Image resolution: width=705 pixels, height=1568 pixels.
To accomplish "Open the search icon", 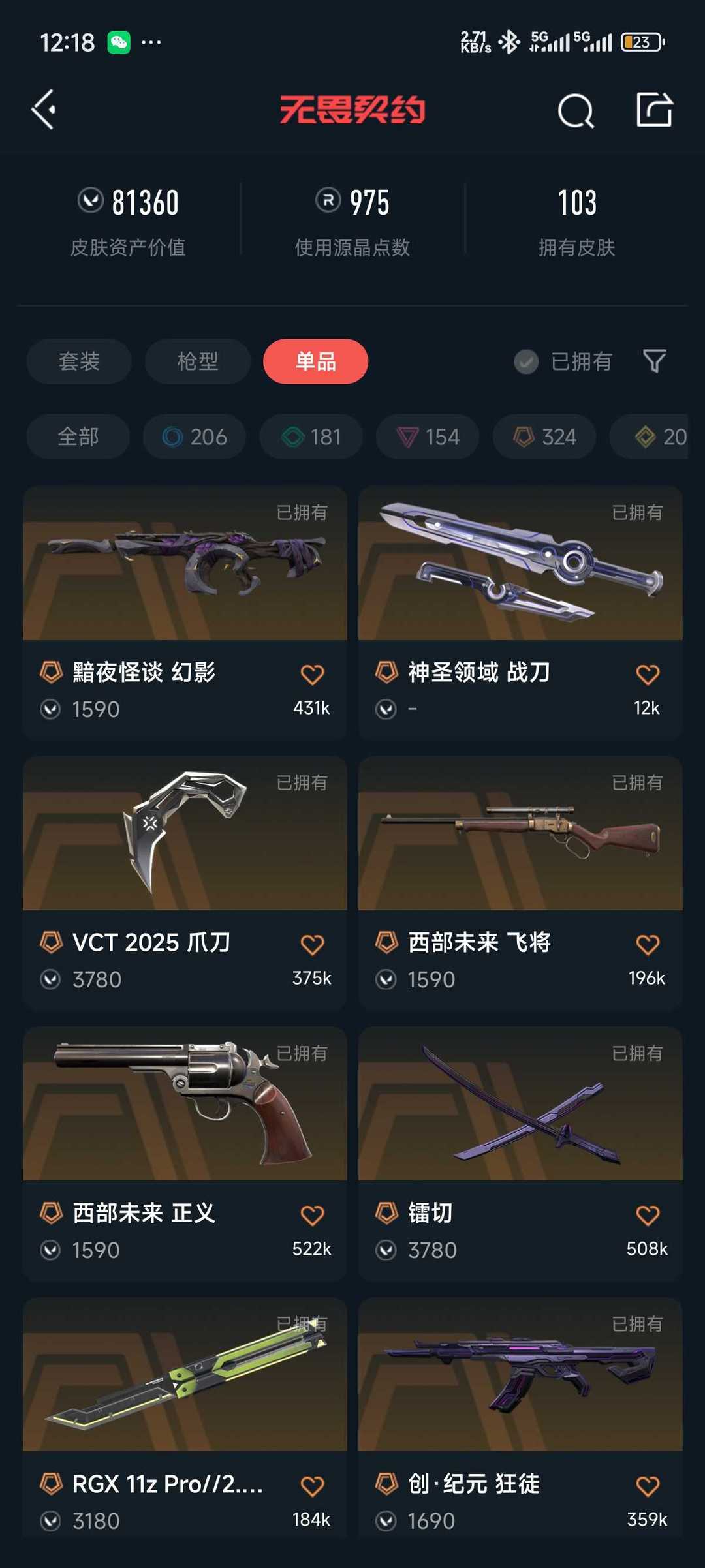I will point(576,110).
